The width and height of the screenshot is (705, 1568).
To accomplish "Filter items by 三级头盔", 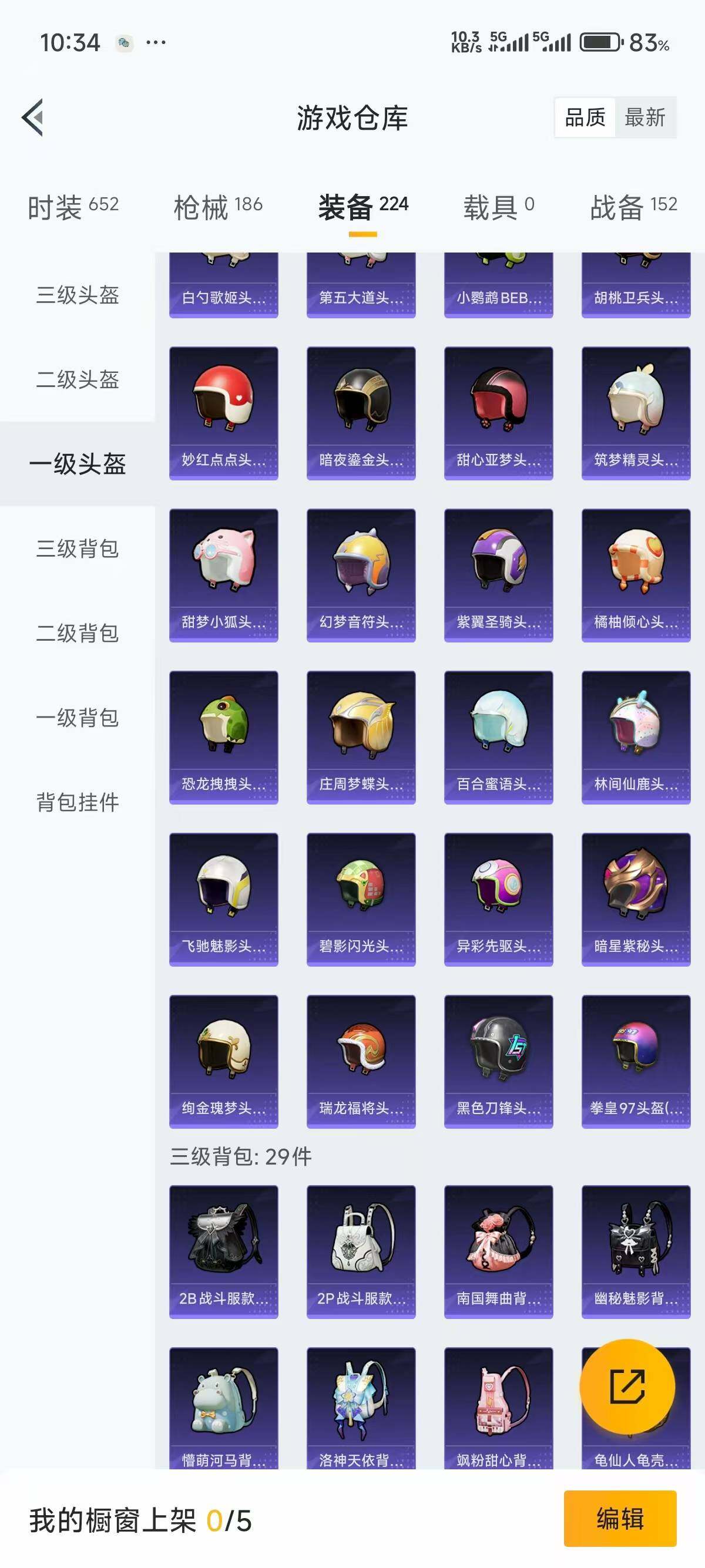I will (x=76, y=297).
